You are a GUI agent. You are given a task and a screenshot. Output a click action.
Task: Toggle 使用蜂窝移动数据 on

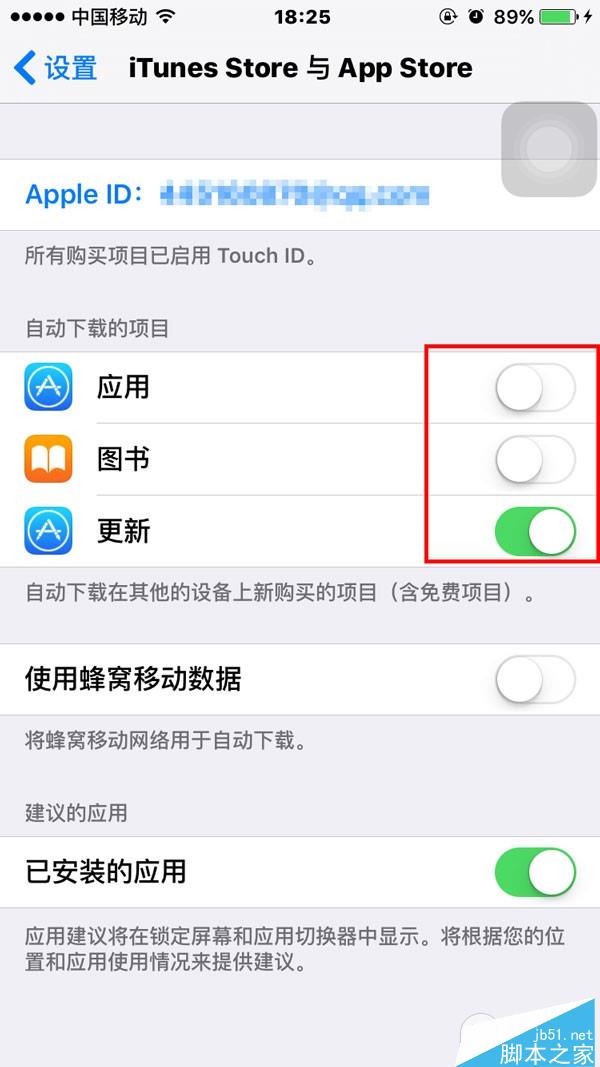tap(535, 680)
